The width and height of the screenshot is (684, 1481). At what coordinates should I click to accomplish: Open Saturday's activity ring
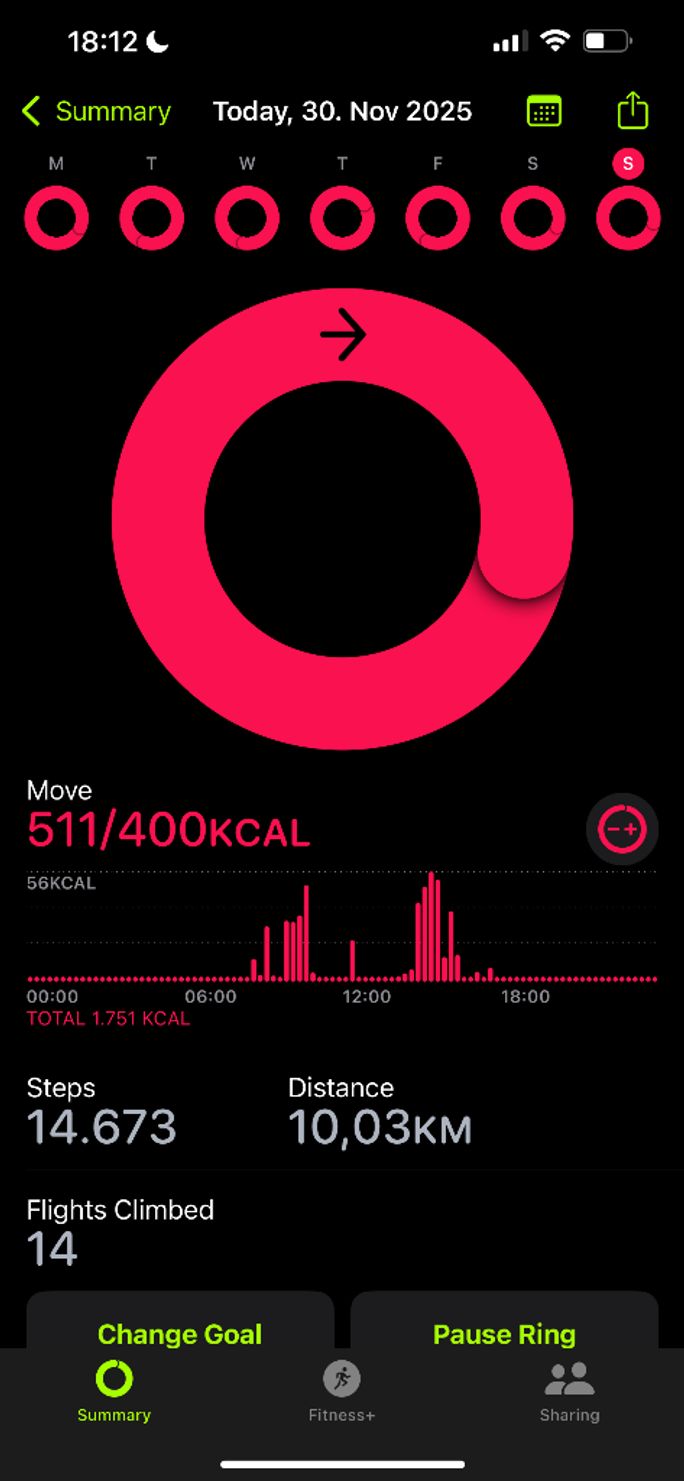pyautogui.click(x=533, y=217)
